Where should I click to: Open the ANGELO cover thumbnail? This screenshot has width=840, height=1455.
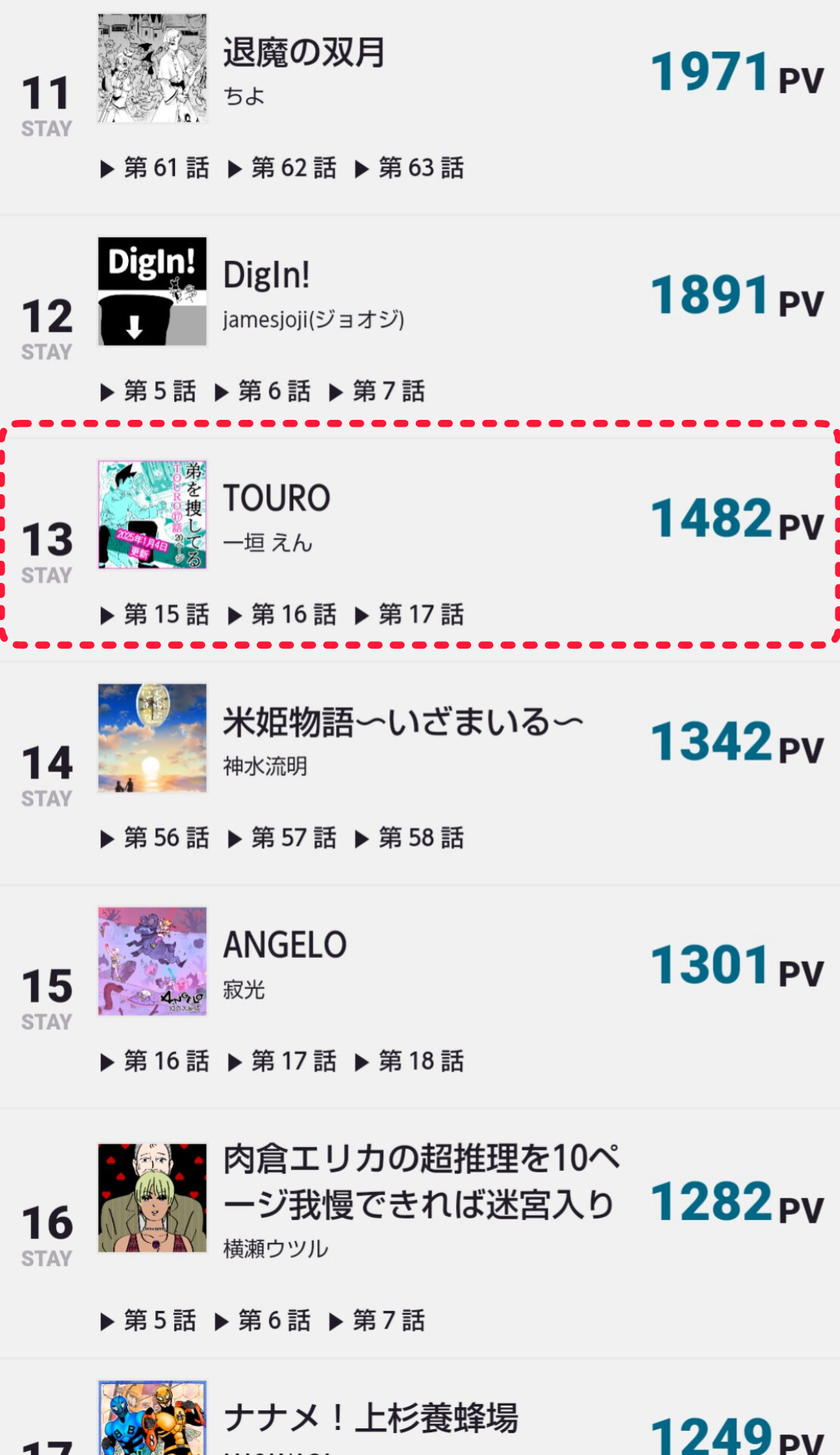click(x=152, y=961)
